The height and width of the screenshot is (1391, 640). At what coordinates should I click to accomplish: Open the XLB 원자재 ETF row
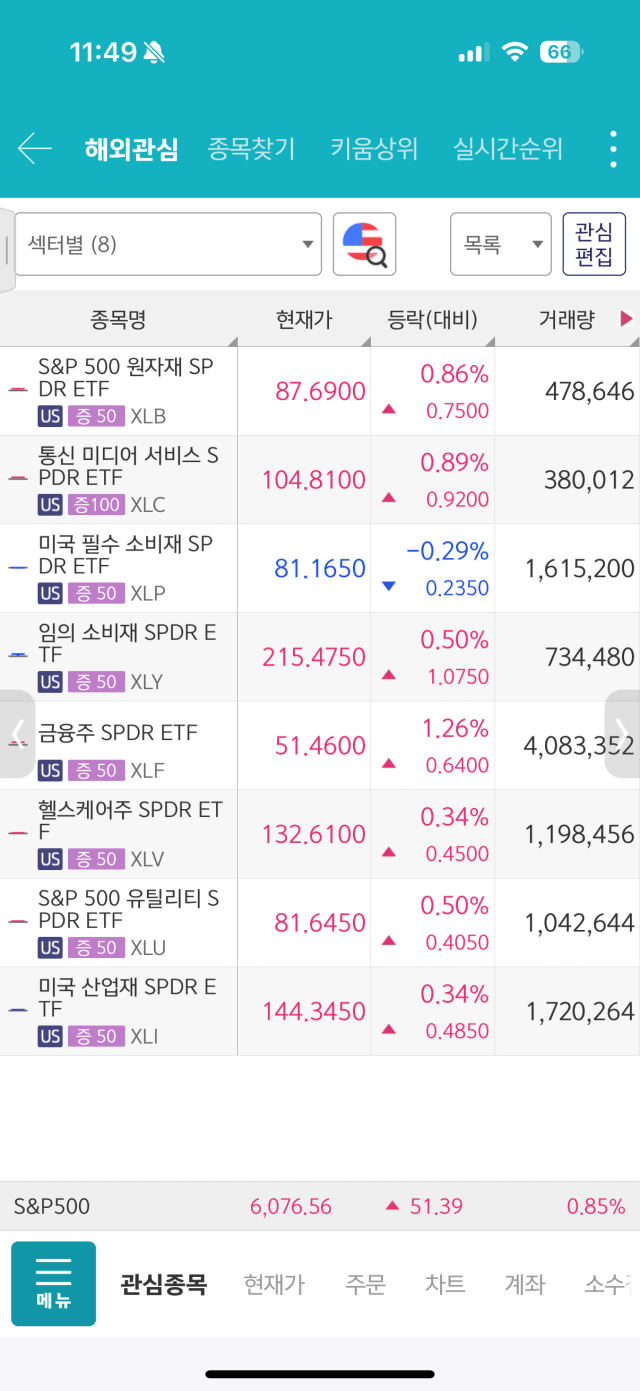coord(320,391)
